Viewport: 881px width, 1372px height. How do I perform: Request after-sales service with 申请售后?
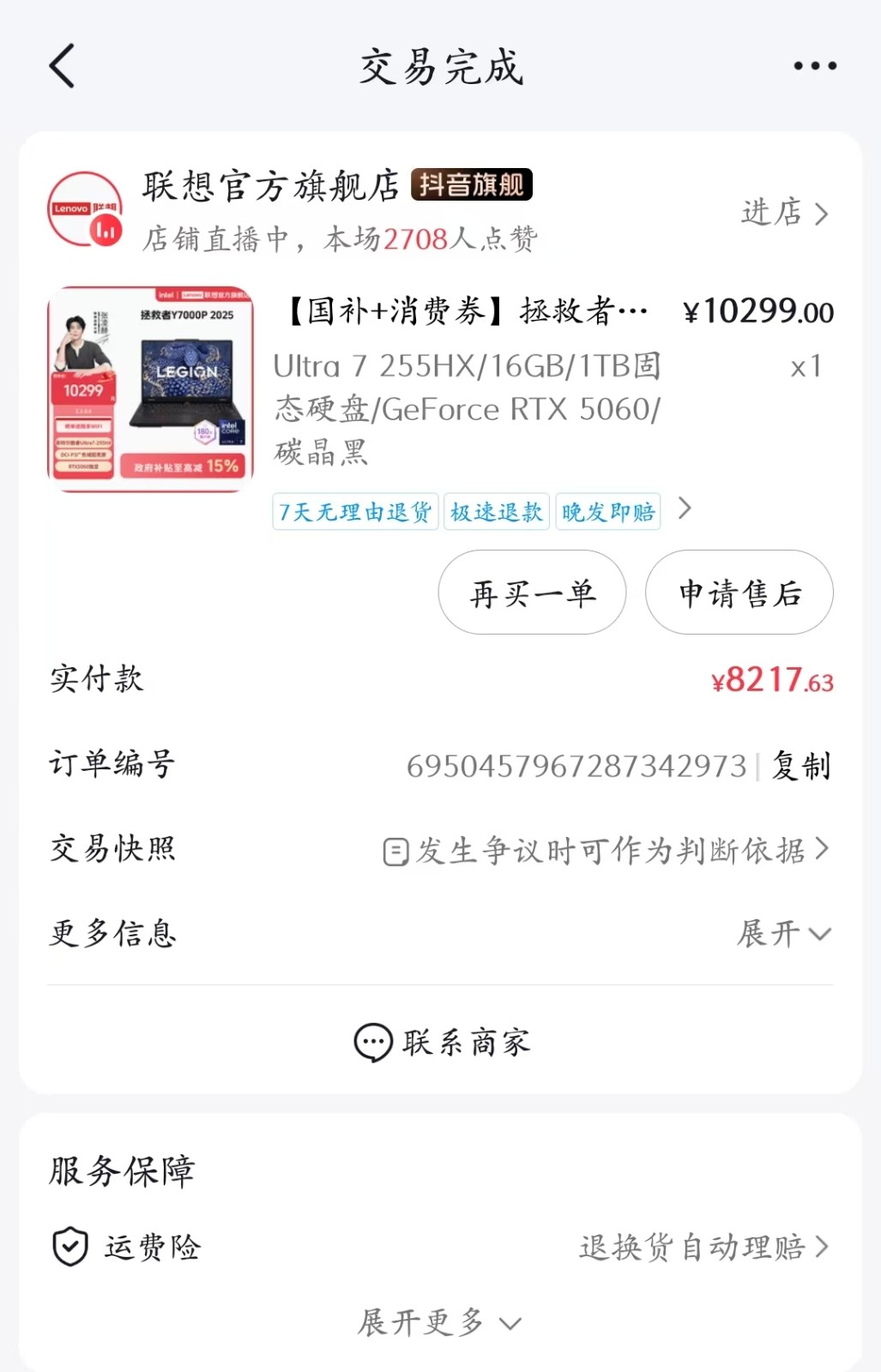tap(739, 593)
